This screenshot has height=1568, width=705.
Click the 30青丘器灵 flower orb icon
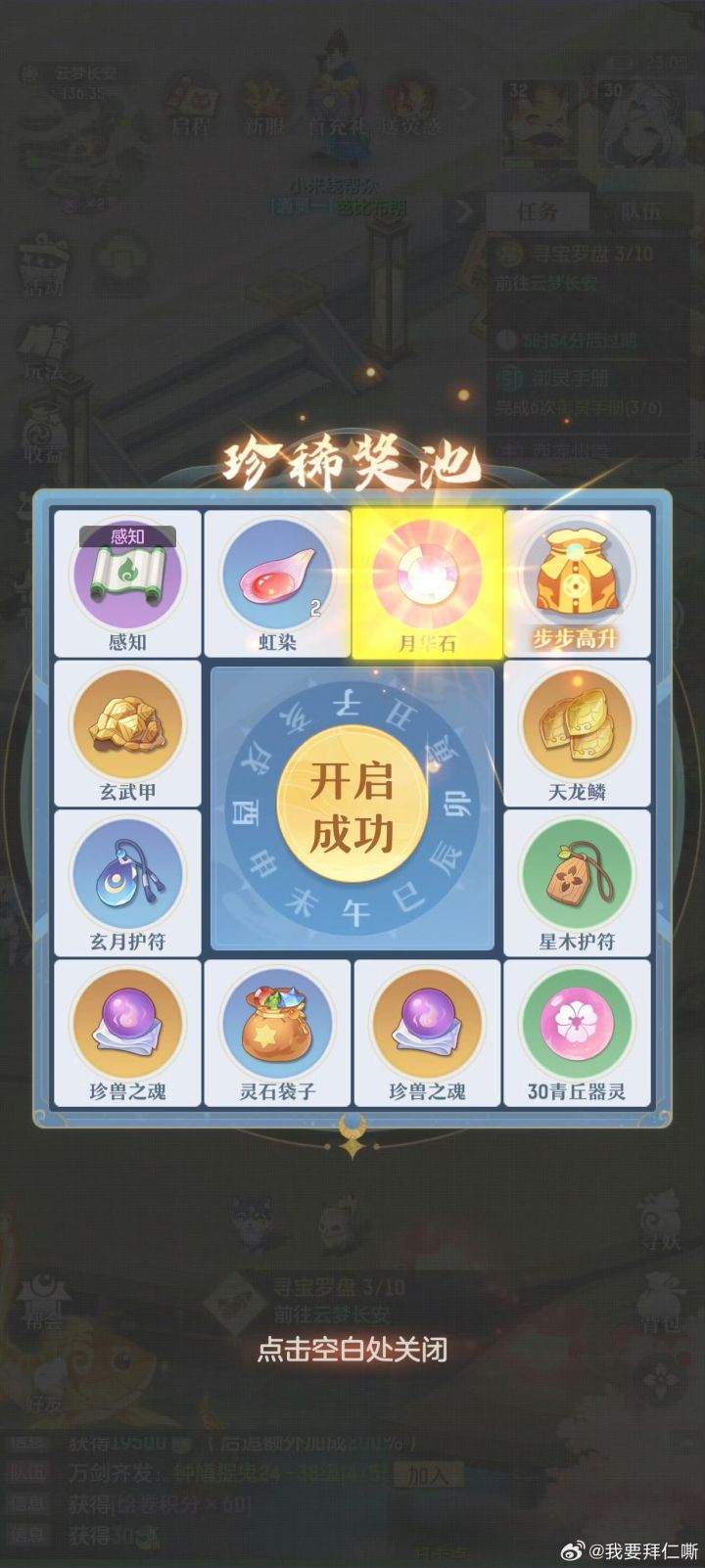point(578,1022)
